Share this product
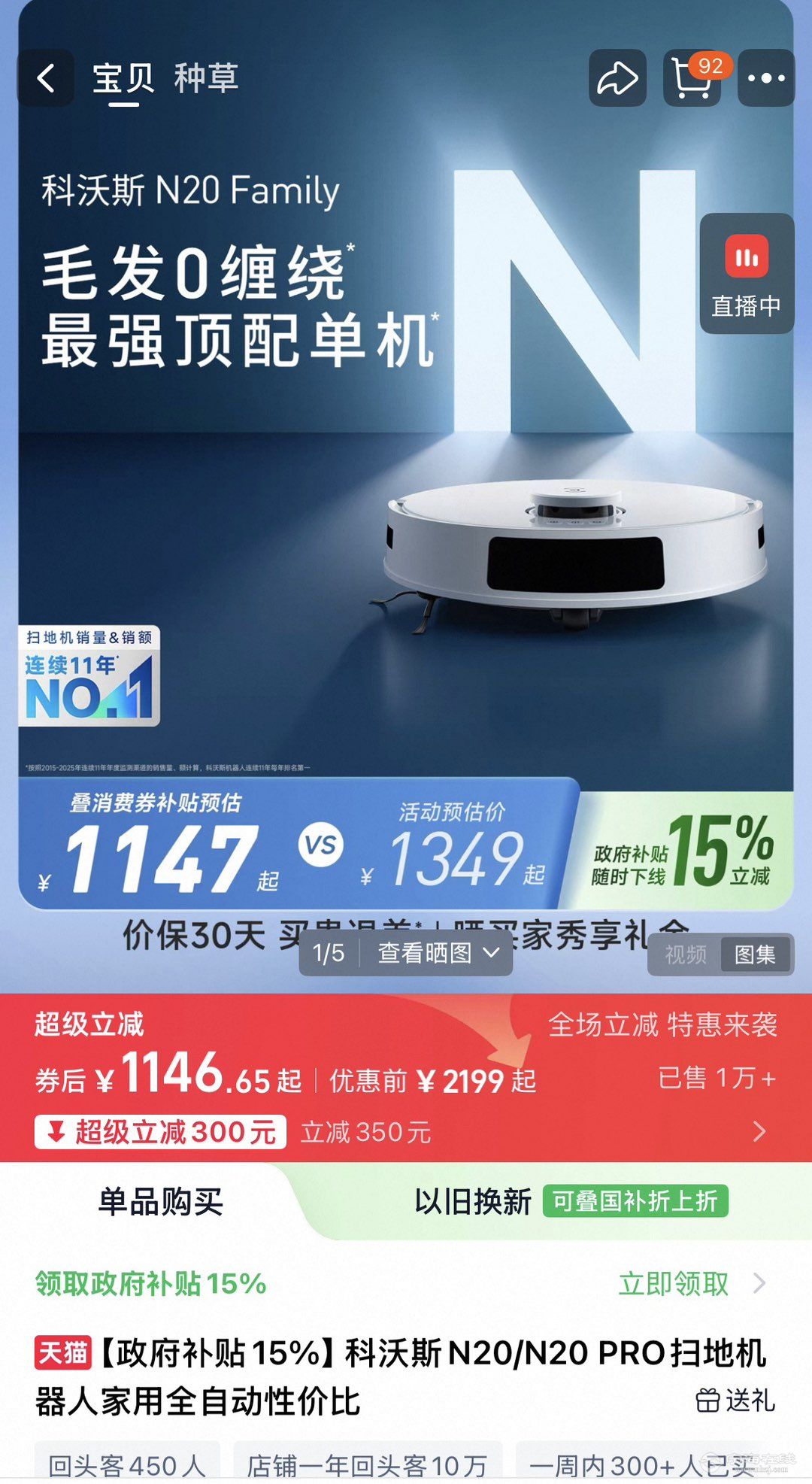This screenshot has width=812, height=1484. point(617,78)
